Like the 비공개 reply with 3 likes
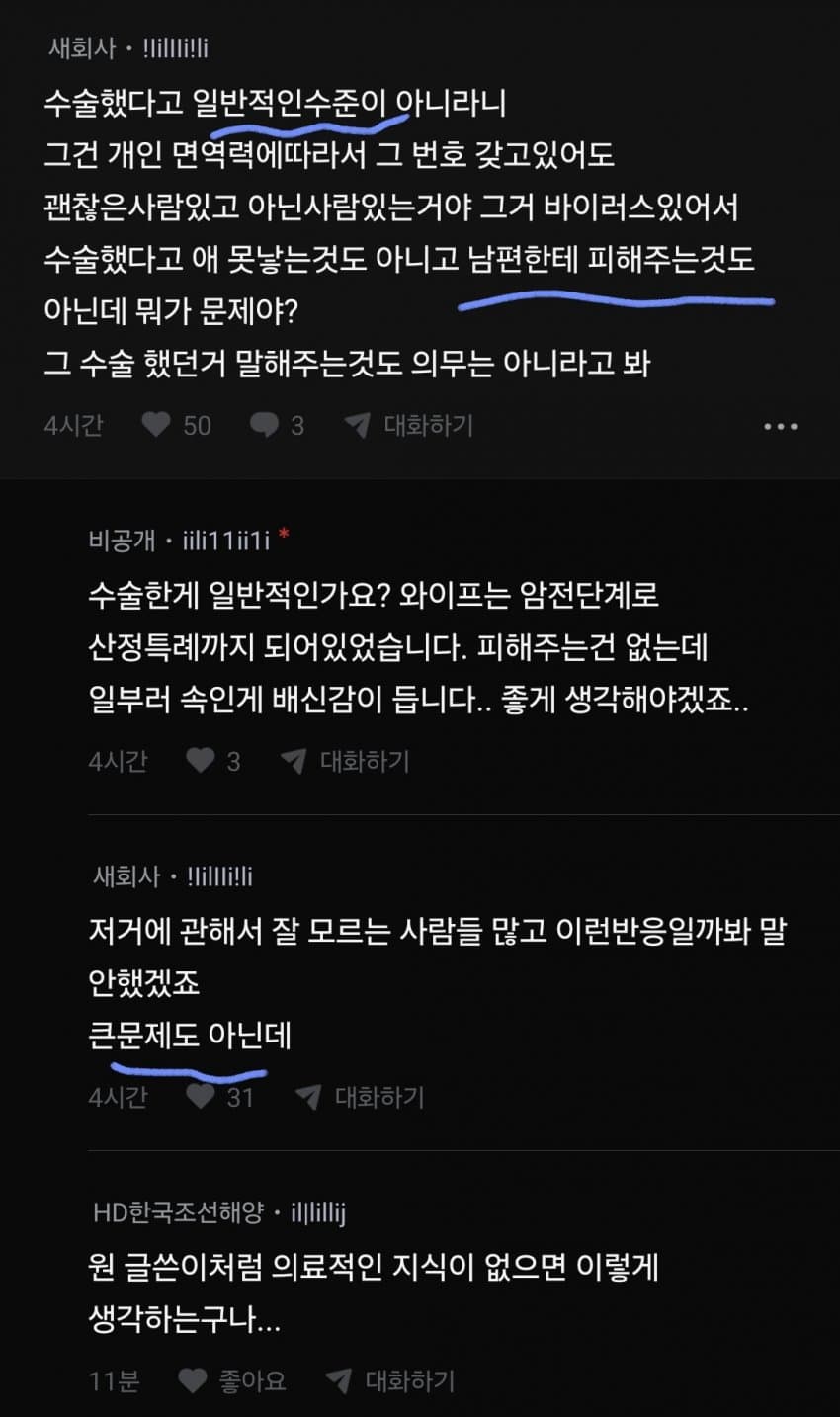The height and width of the screenshot is (1417, 840). [x=201, y=761]
